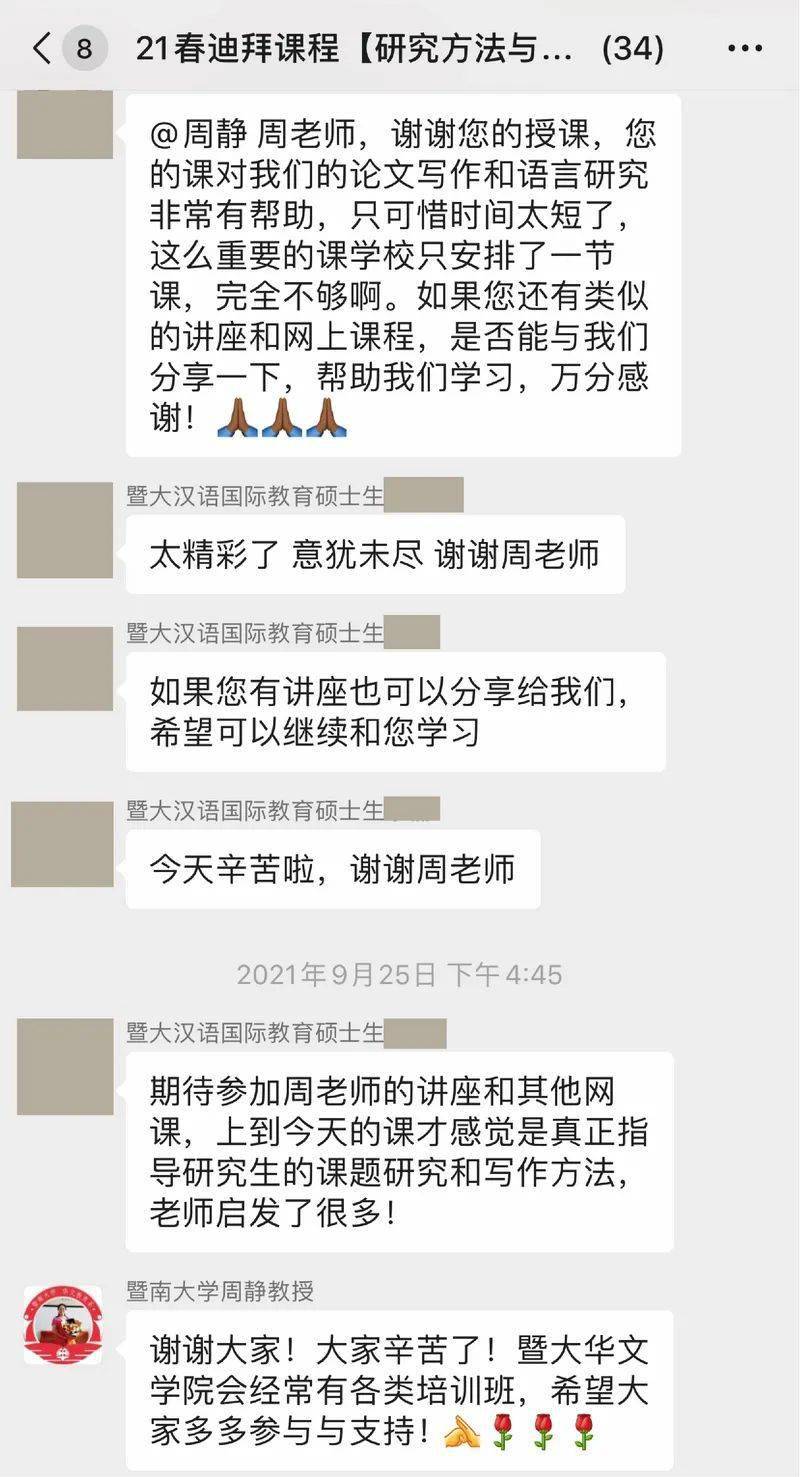The image size is (800, 1477).
Task: Open the group chat overflow menu
Action: 745,48
